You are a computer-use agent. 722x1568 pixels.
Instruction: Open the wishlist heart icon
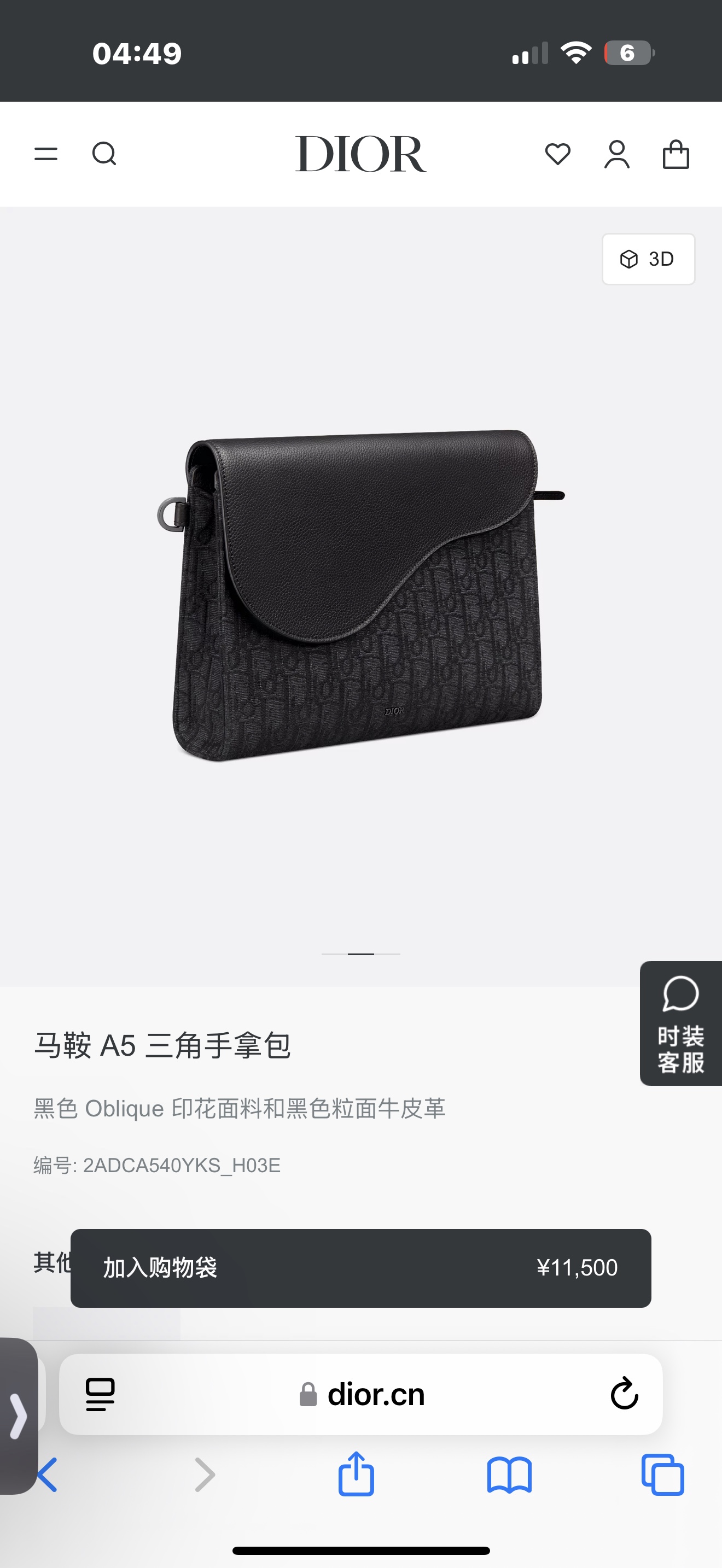[557, 154]
